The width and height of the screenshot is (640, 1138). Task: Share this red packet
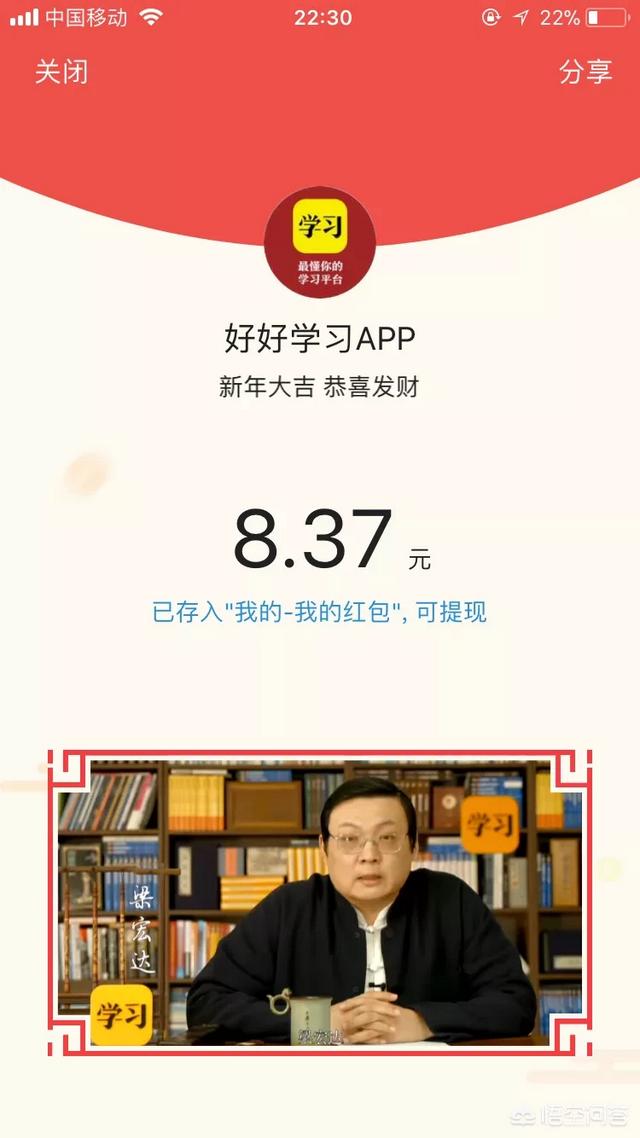(x=585, y=72)
